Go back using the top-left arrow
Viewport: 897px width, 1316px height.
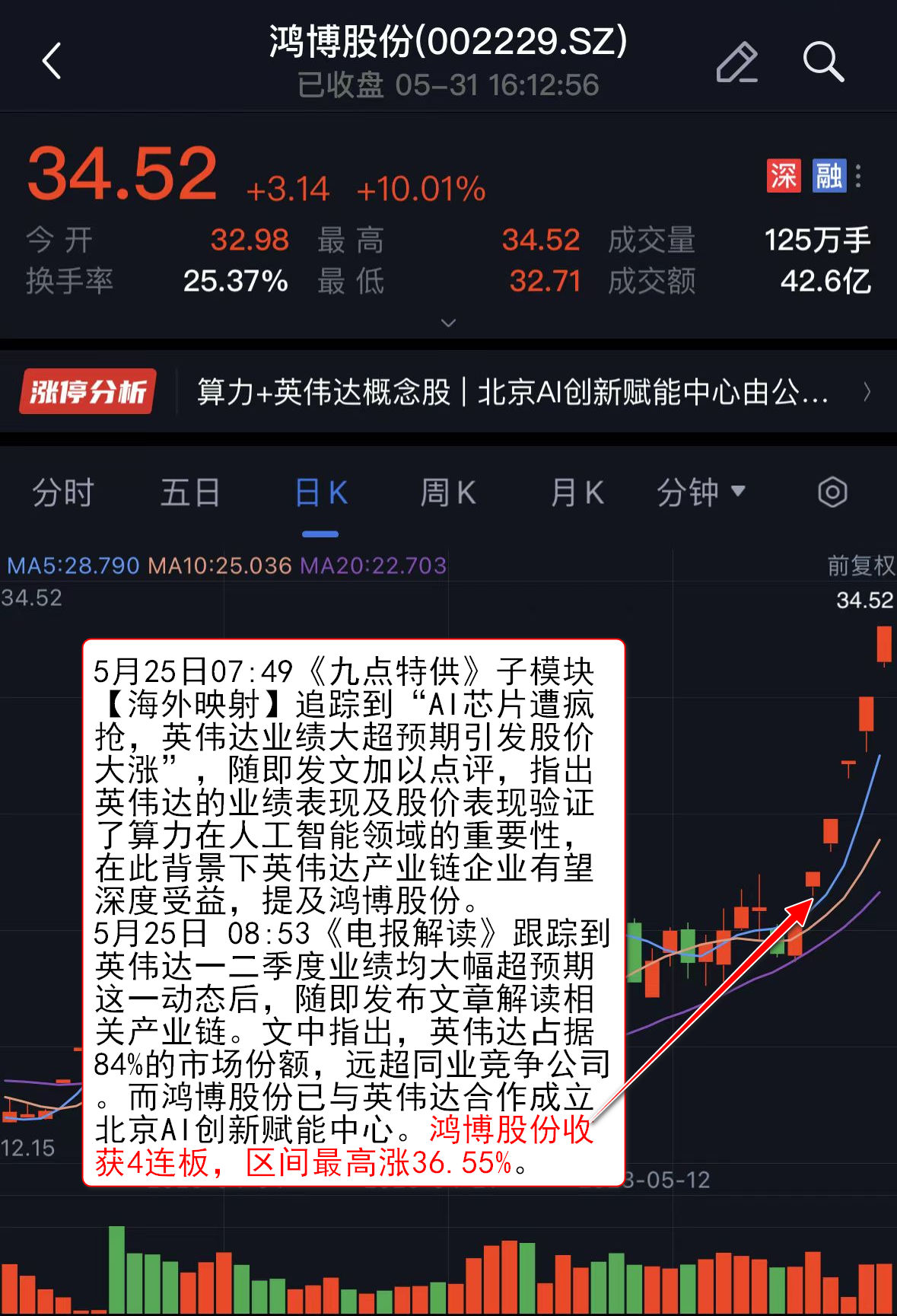pyautogui.click(x=52, y=61)
